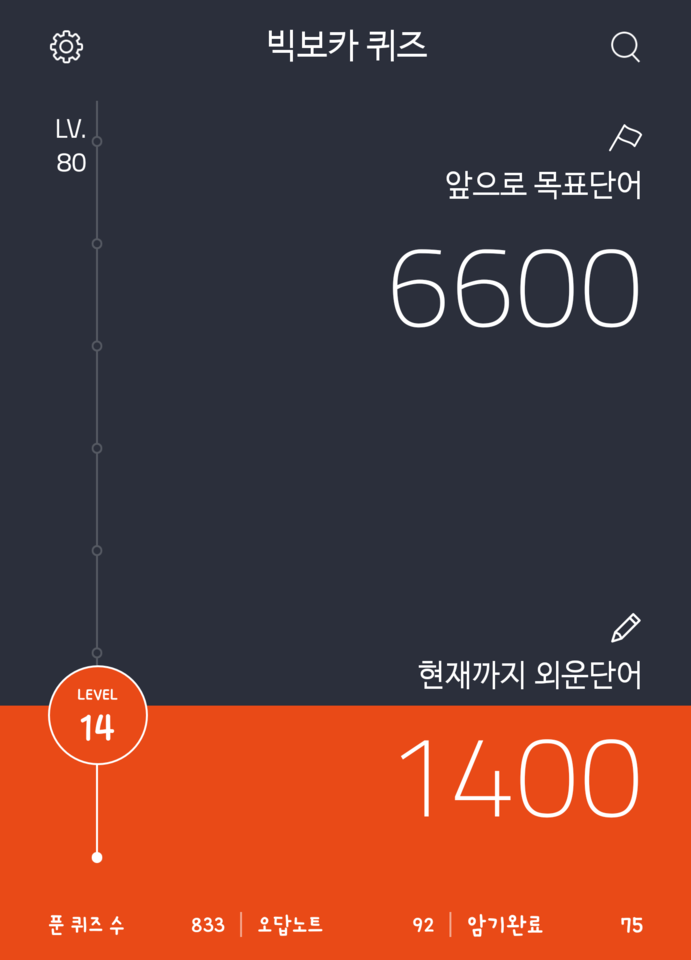Tap the LEVEL 14 circle

pyautogui.click(x=97, y=715)
